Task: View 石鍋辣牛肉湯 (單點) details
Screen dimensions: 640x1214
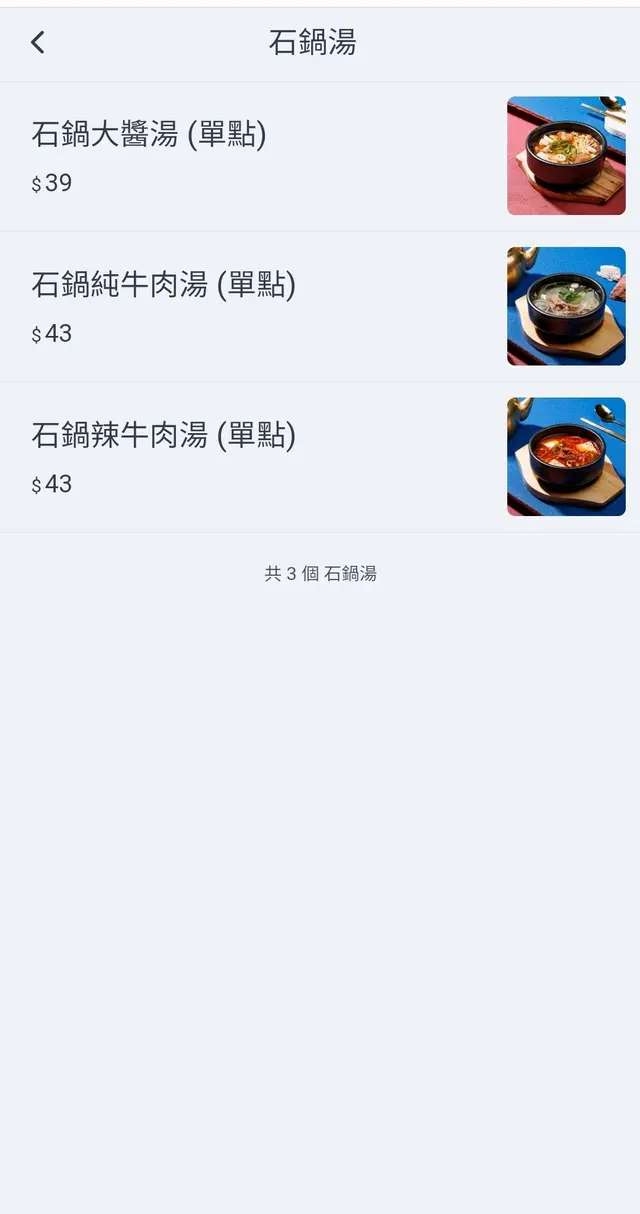Action: 164,437
